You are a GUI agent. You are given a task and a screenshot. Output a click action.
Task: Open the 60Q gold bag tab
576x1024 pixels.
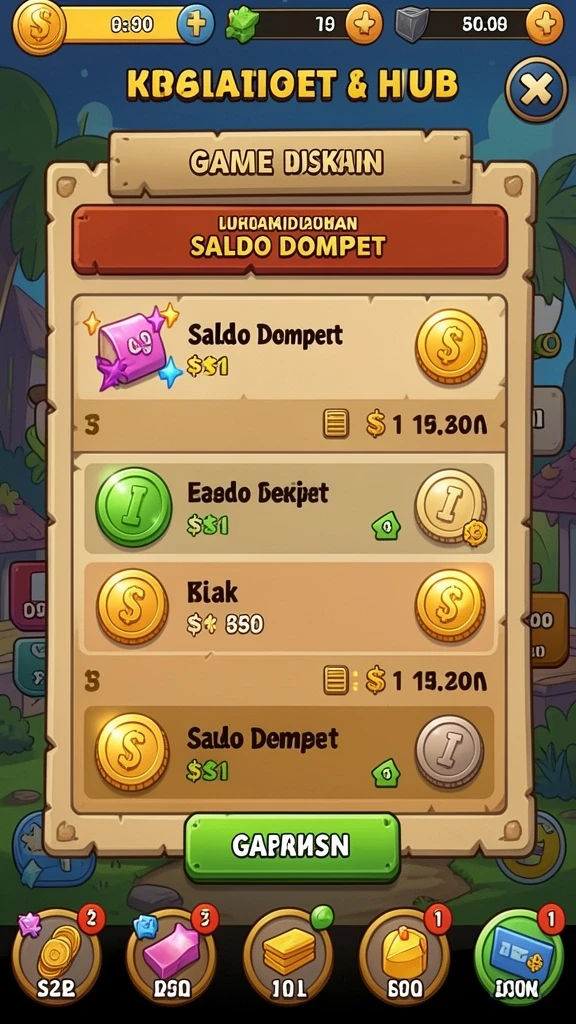(x=404, y=956)
